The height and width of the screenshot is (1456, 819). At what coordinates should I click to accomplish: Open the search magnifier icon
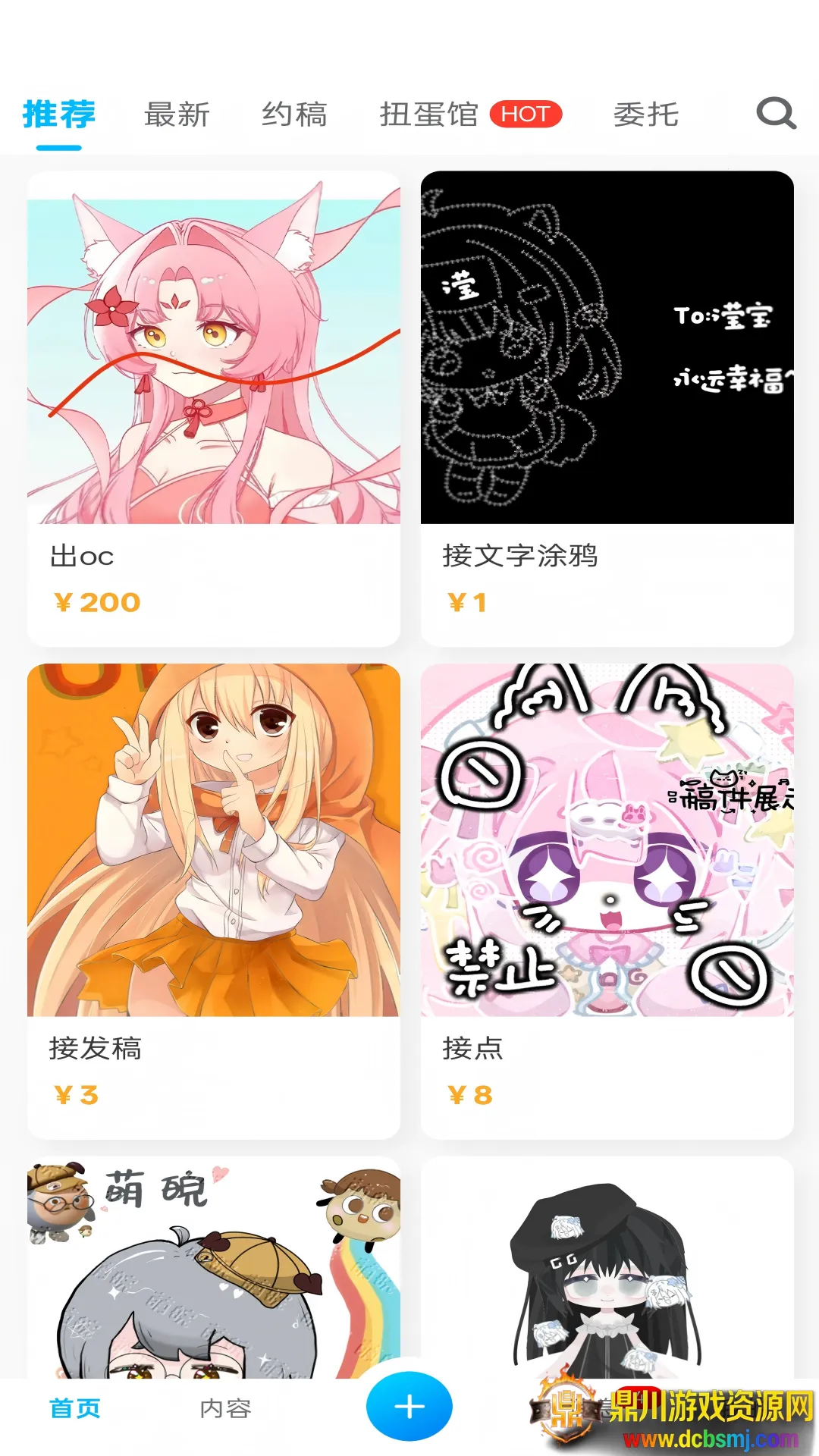[776, 115]
